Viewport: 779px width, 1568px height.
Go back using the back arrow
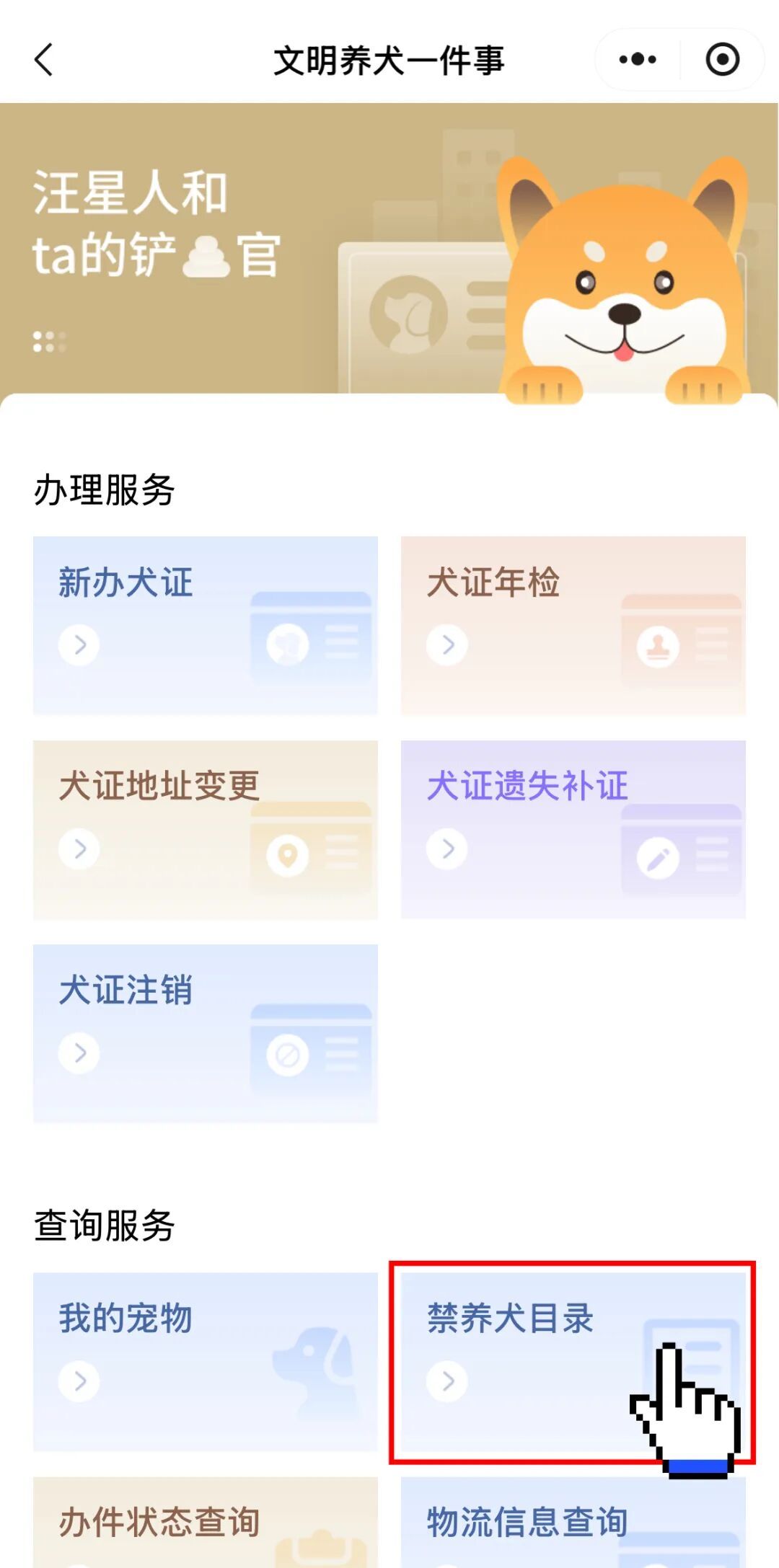pos(44,60)
